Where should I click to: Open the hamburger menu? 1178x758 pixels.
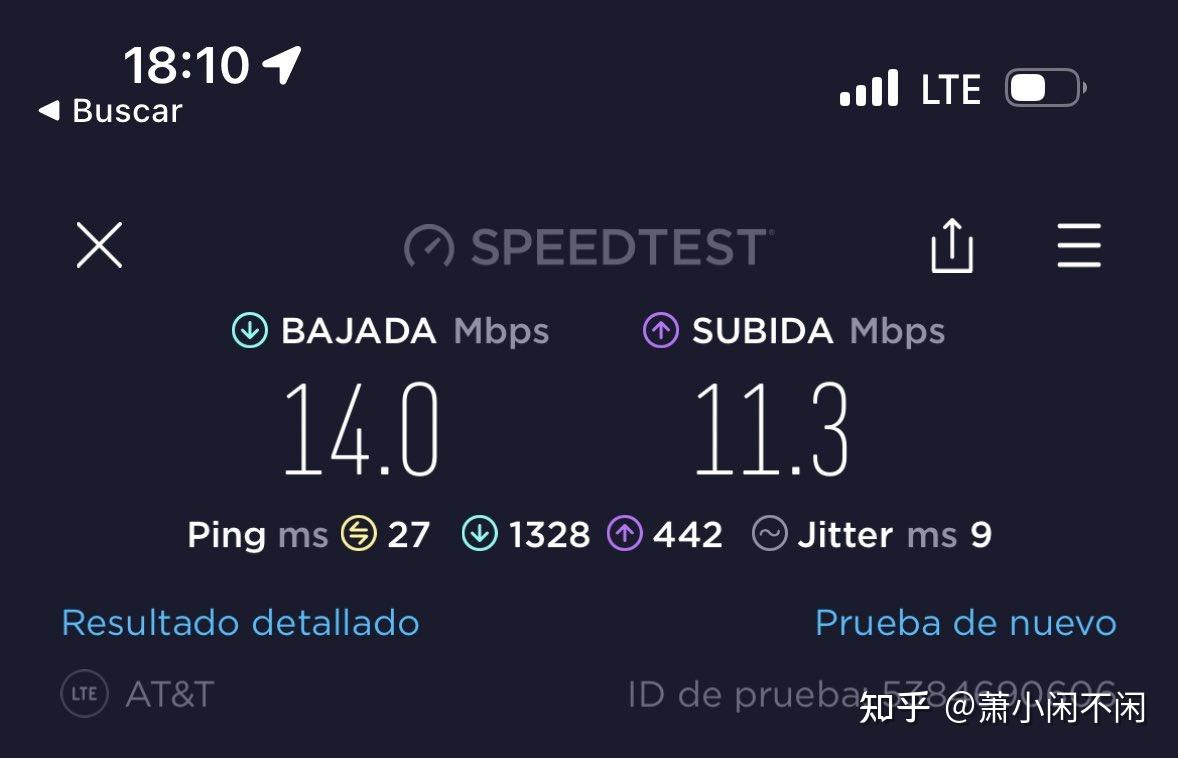[1079, 245]
